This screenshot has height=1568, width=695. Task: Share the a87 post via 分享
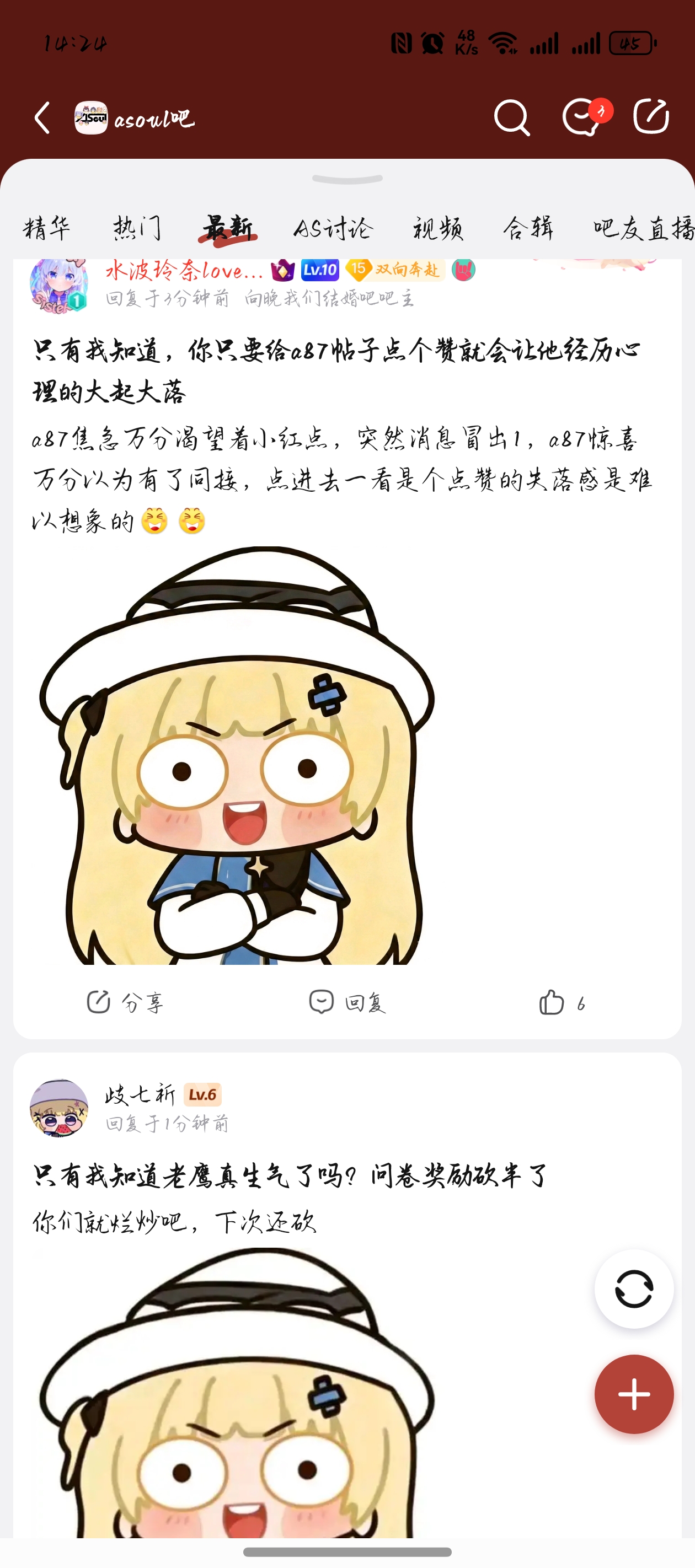(125, 1002)
